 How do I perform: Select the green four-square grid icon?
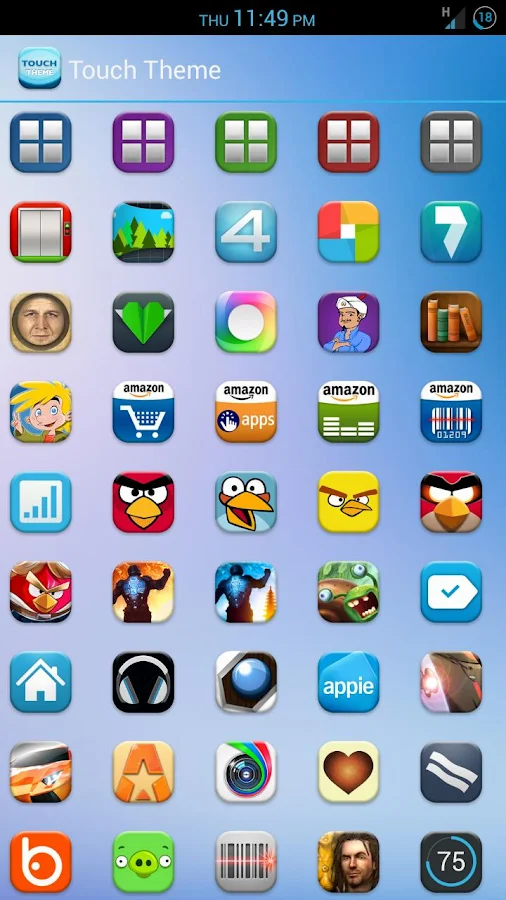(246, 142)
